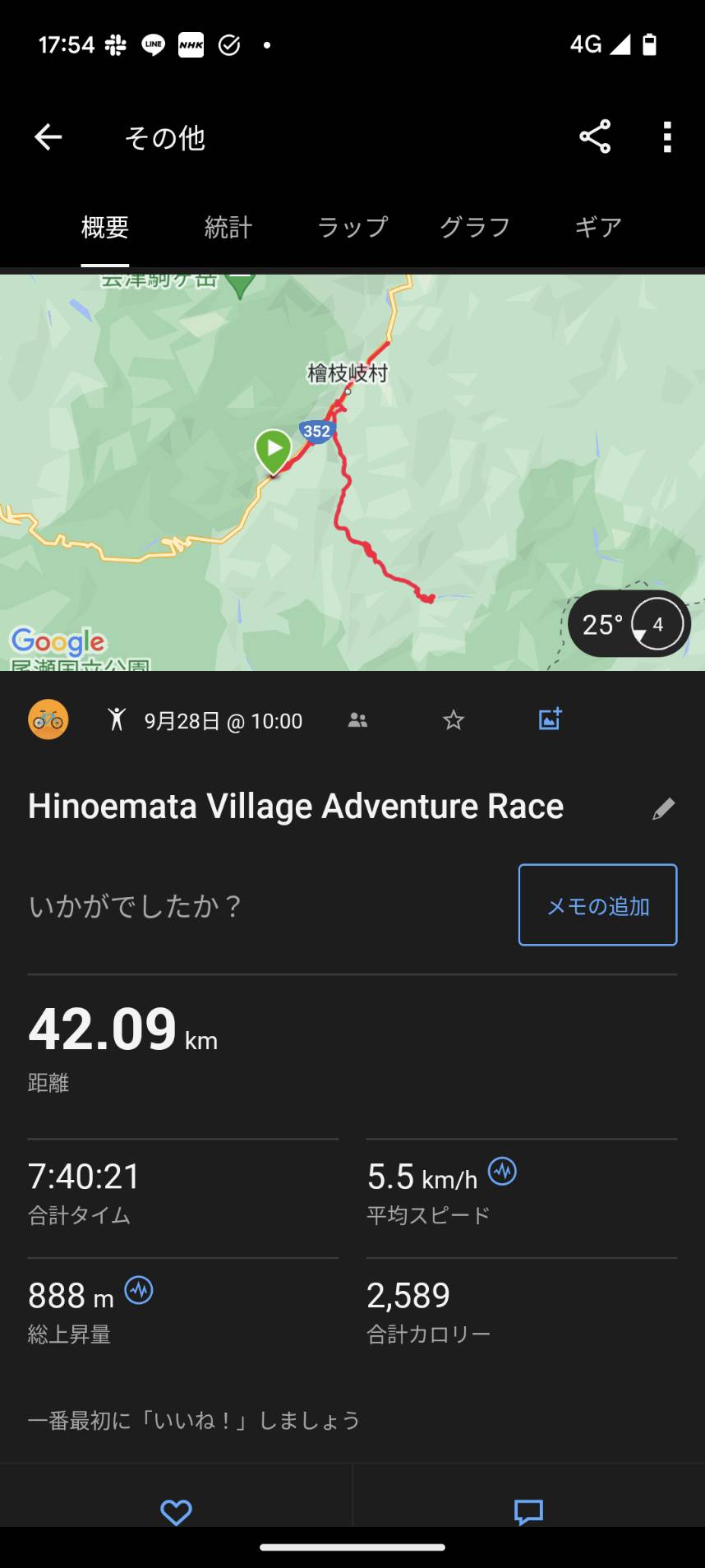The height and width of the screenshot is (1568, 705).
Task: Share this activity
Action: click(595, 136)
